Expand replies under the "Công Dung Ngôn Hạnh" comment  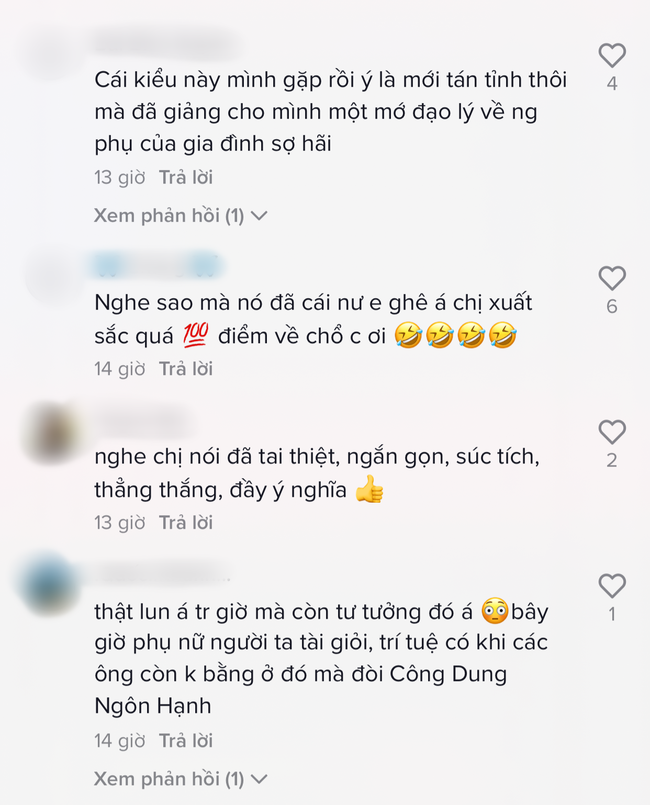coord(181,778)
